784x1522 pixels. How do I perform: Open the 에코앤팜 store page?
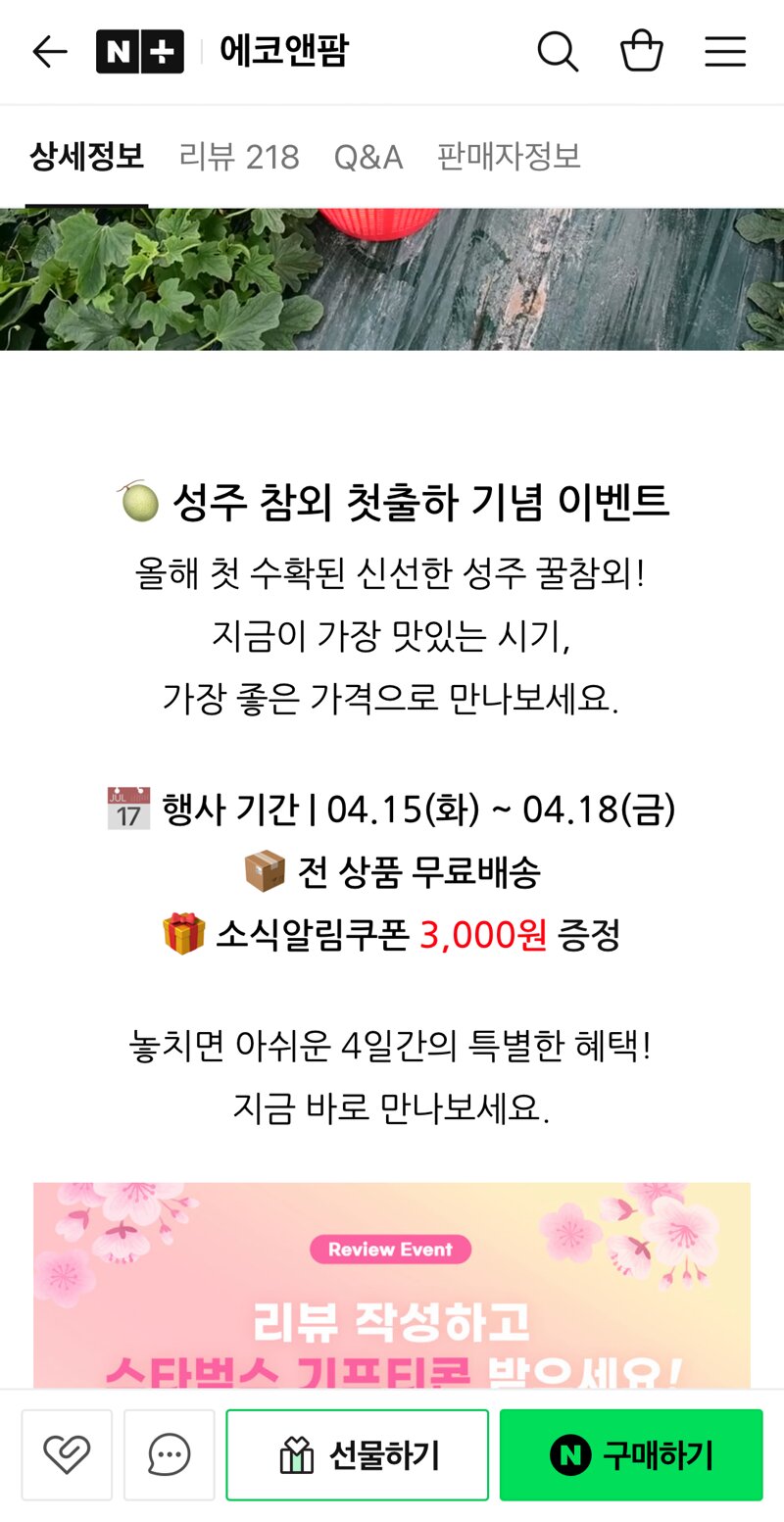coord(283,51)
